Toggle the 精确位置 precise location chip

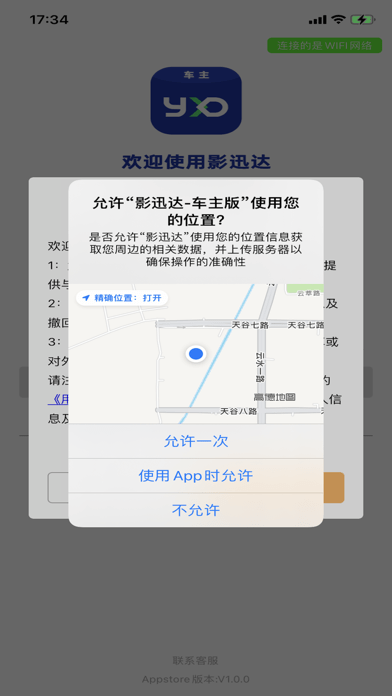(122, 298)
